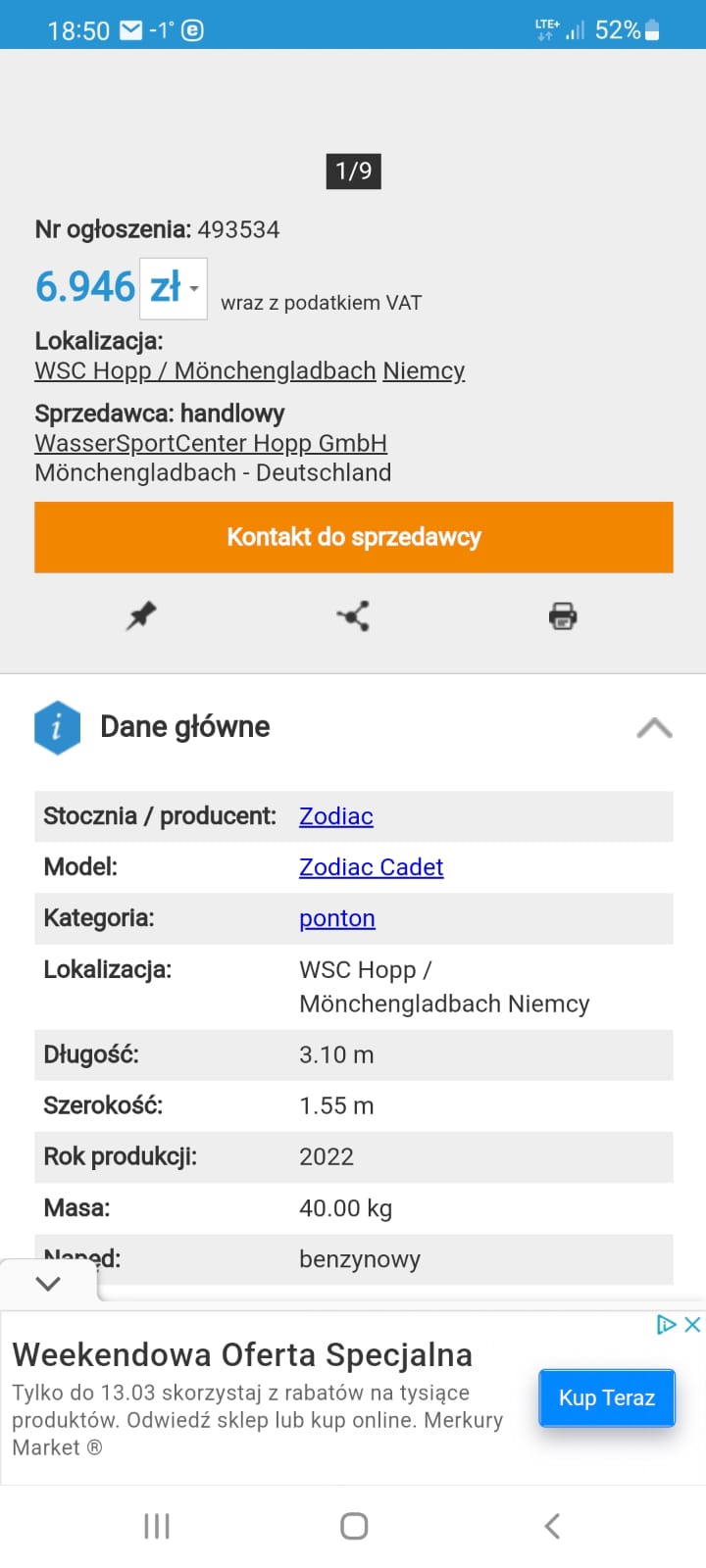Collapse the Dane główne section
This screenshot has height=1568, width=706.
[654, 727]
